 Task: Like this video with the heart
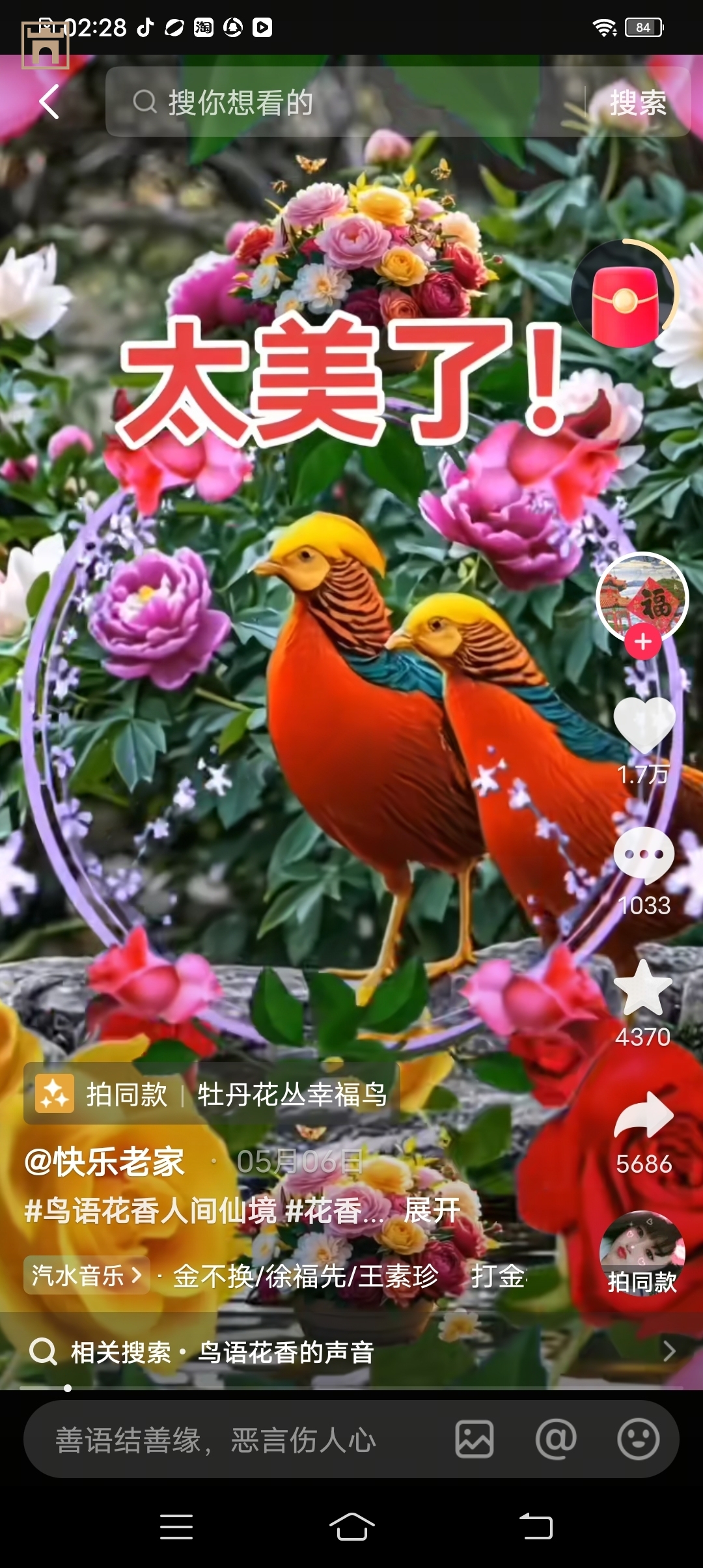pyautogui.click(x=644, y=724)
